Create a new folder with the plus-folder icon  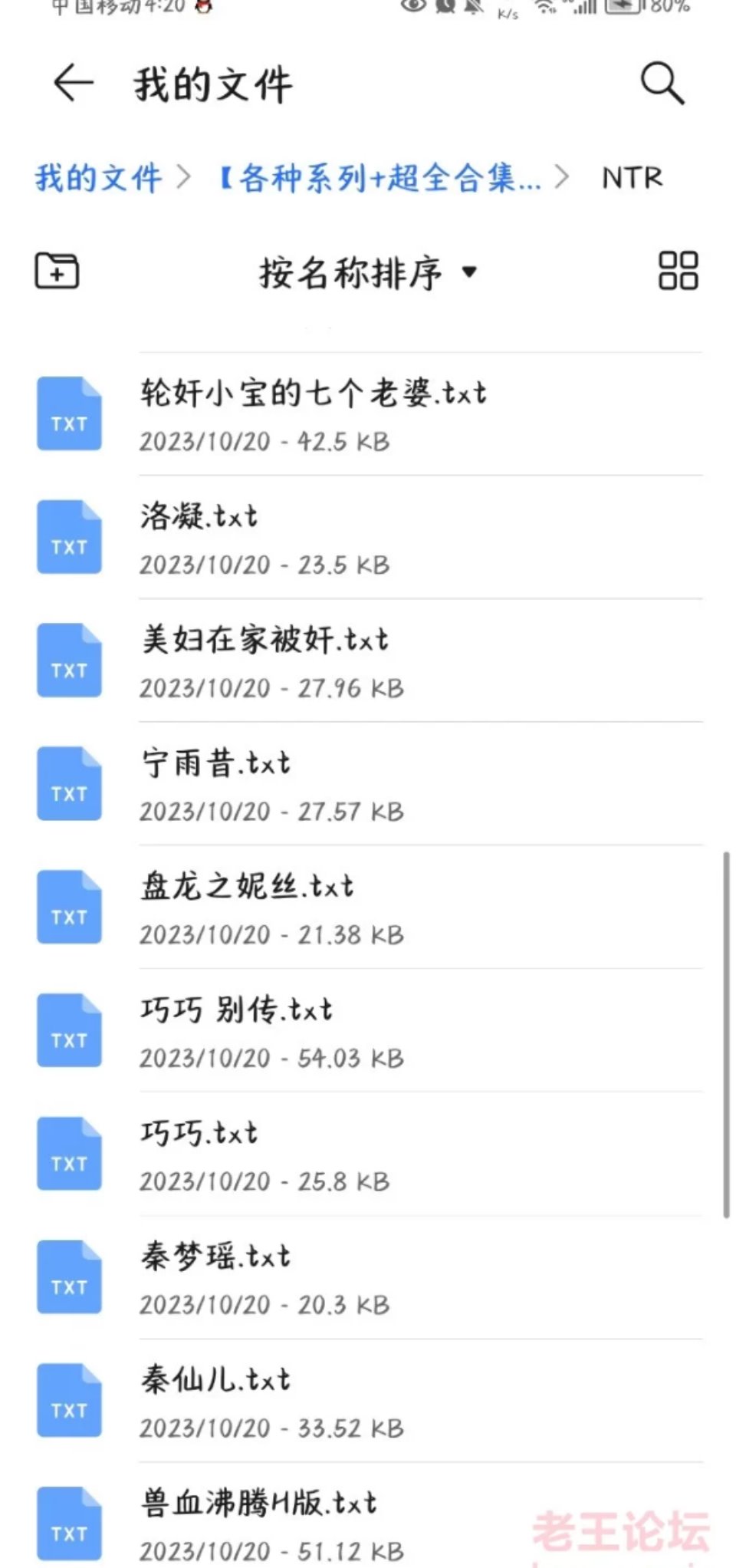58,271
